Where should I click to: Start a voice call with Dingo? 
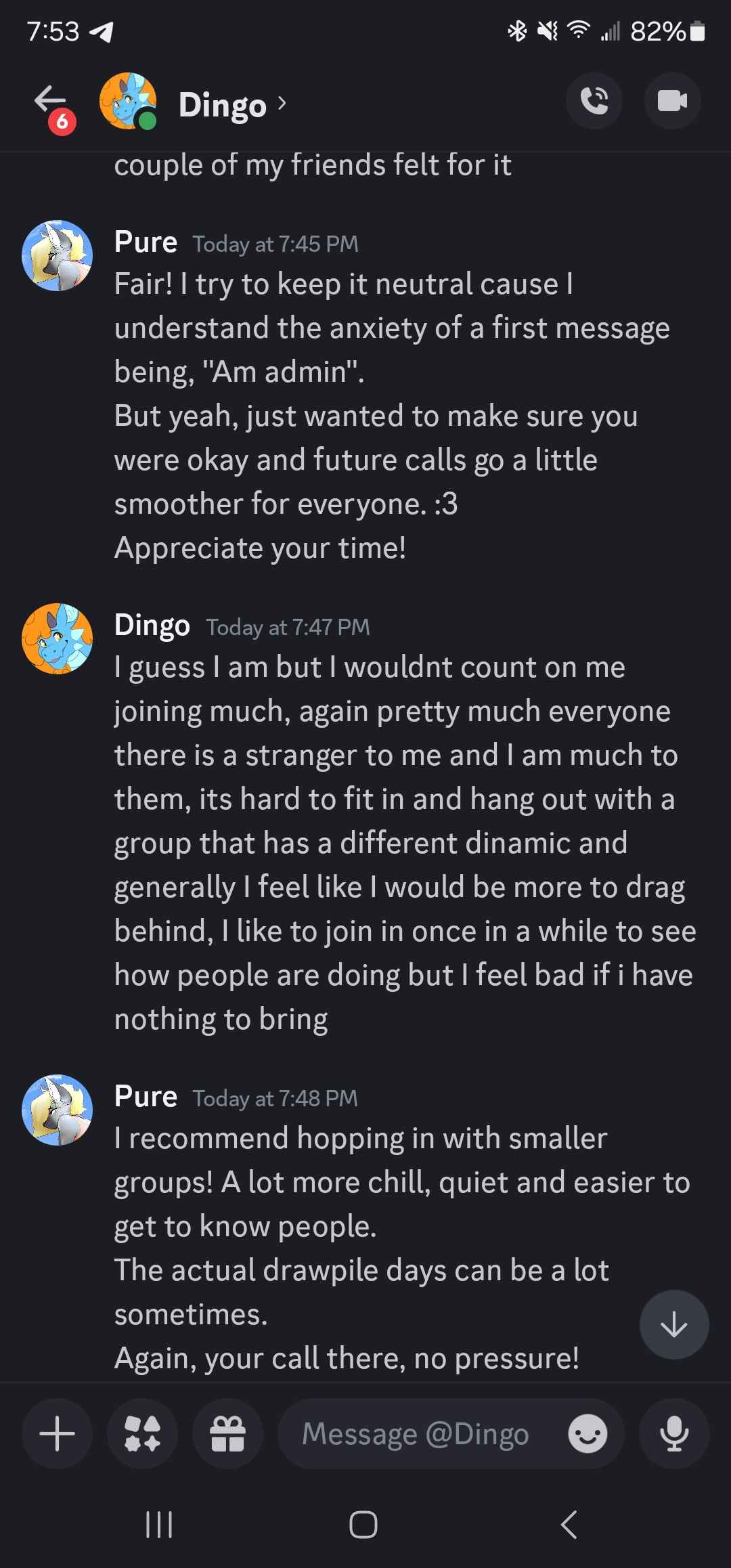[x=594, y=101]
